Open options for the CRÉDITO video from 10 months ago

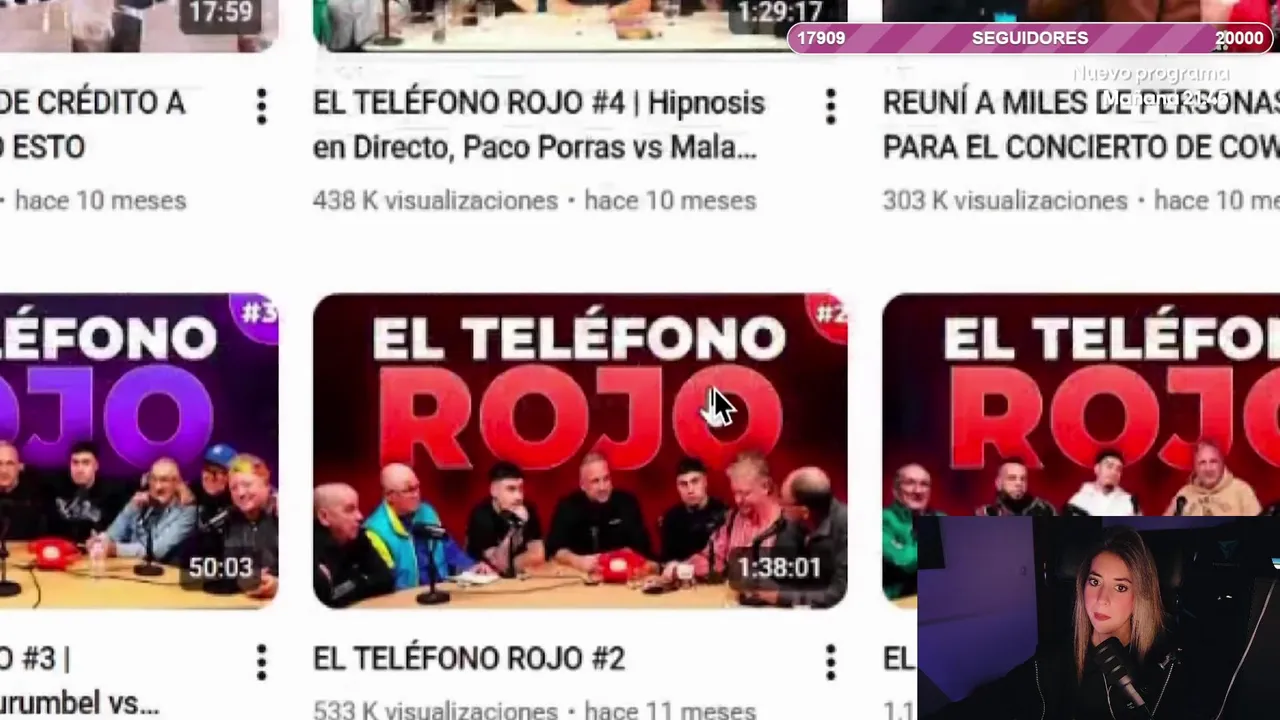point(261,106)
